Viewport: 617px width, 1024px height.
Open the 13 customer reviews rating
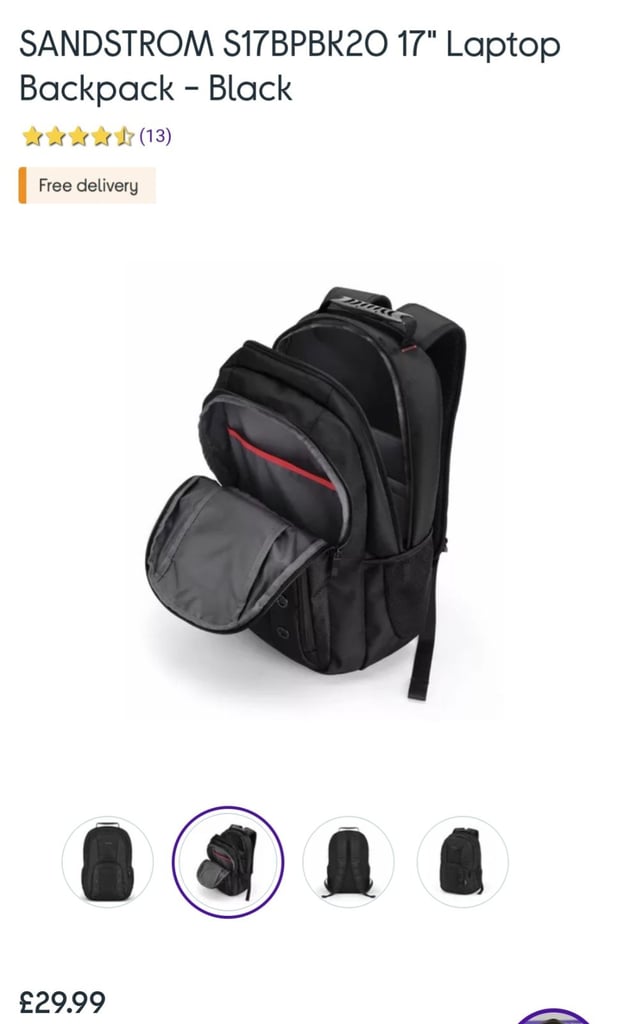click(x=96, y=136)
